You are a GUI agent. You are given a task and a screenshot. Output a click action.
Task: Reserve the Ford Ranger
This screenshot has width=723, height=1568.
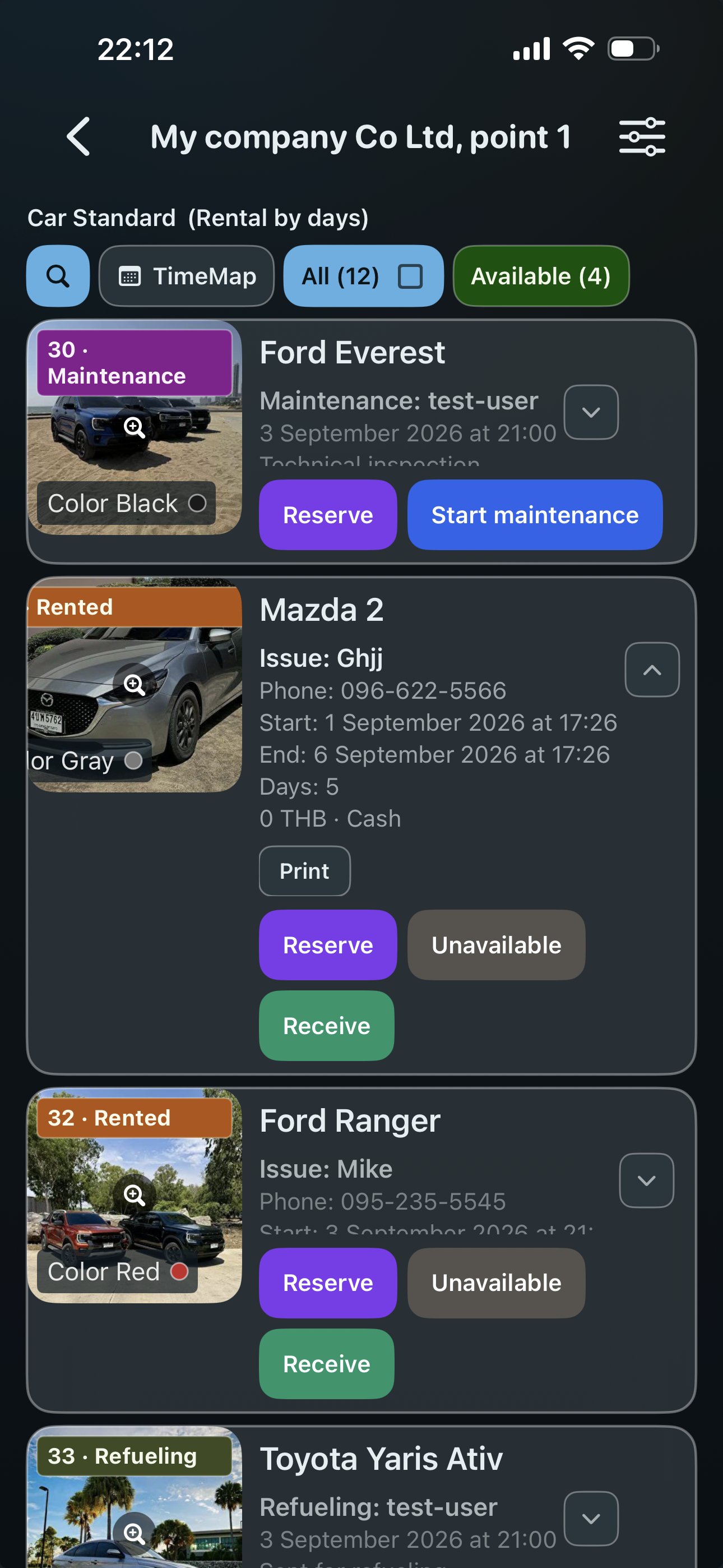click(x=327, y=1283)
